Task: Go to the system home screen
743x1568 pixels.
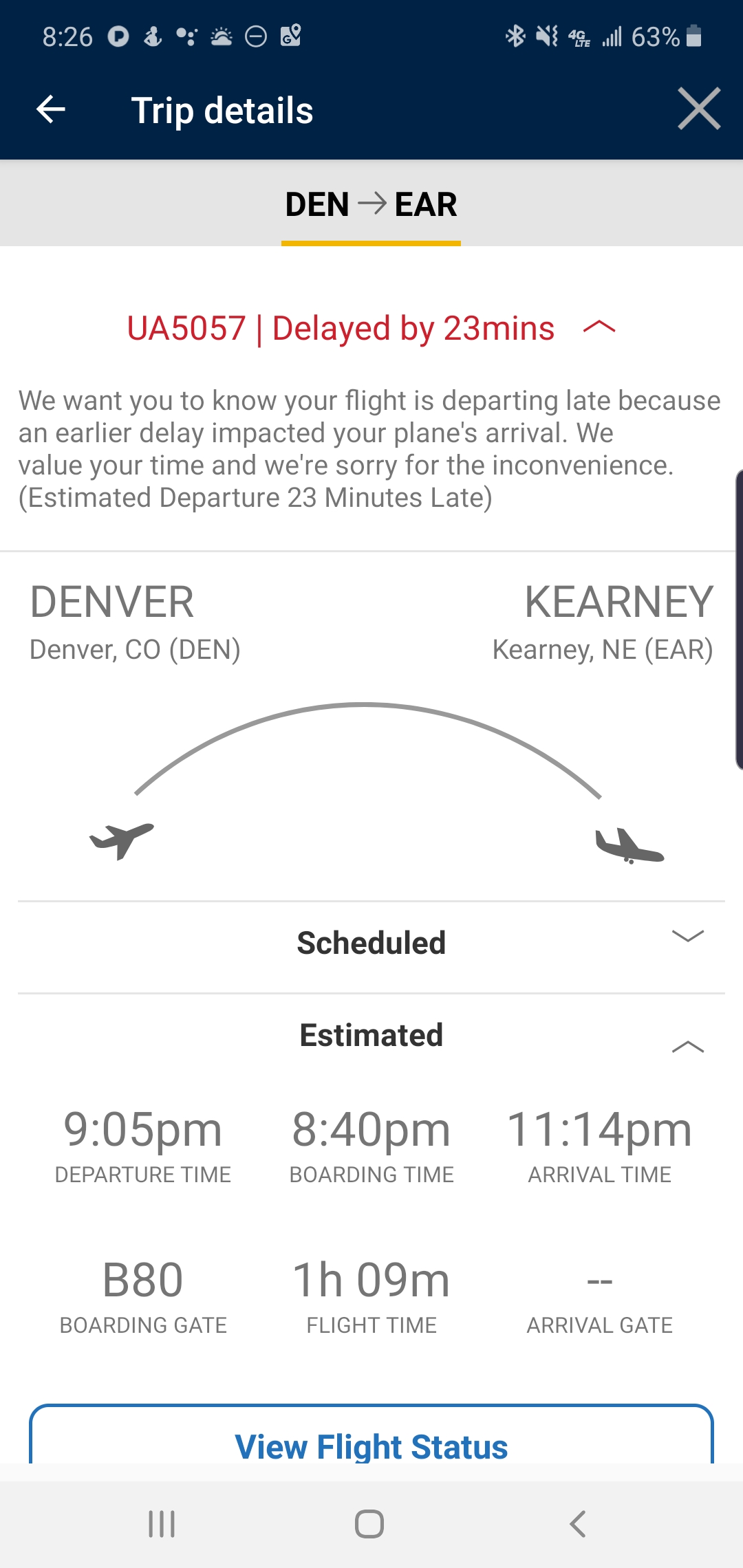Action: pyautogui.click(x=369, y=1523)
